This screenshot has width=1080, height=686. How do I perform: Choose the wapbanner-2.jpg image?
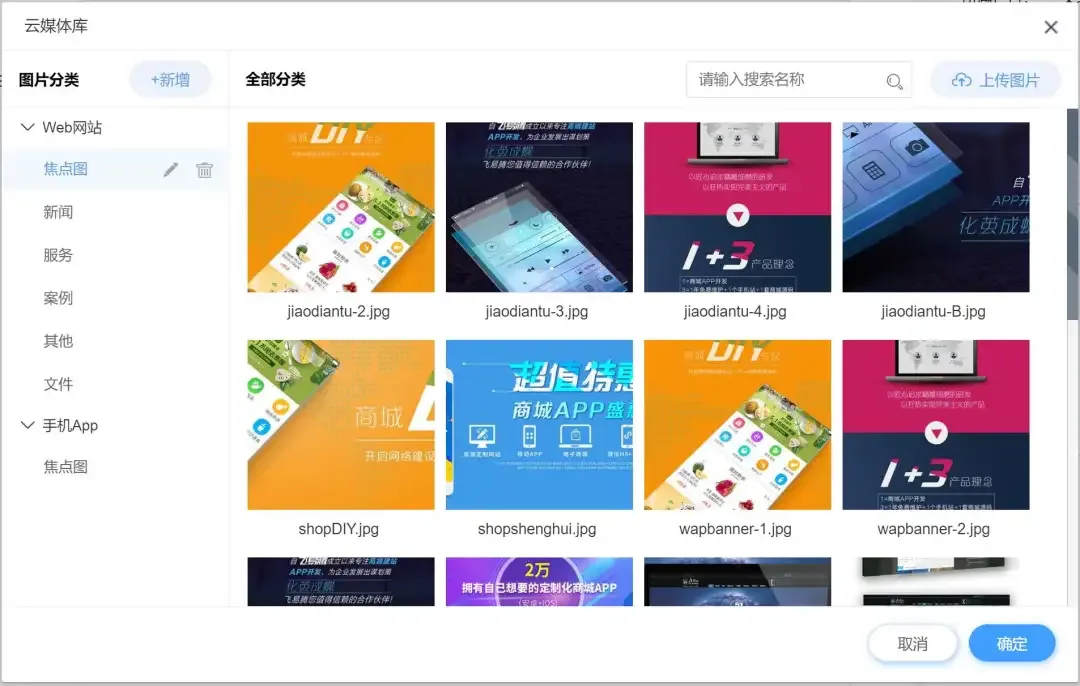point(935,425)
